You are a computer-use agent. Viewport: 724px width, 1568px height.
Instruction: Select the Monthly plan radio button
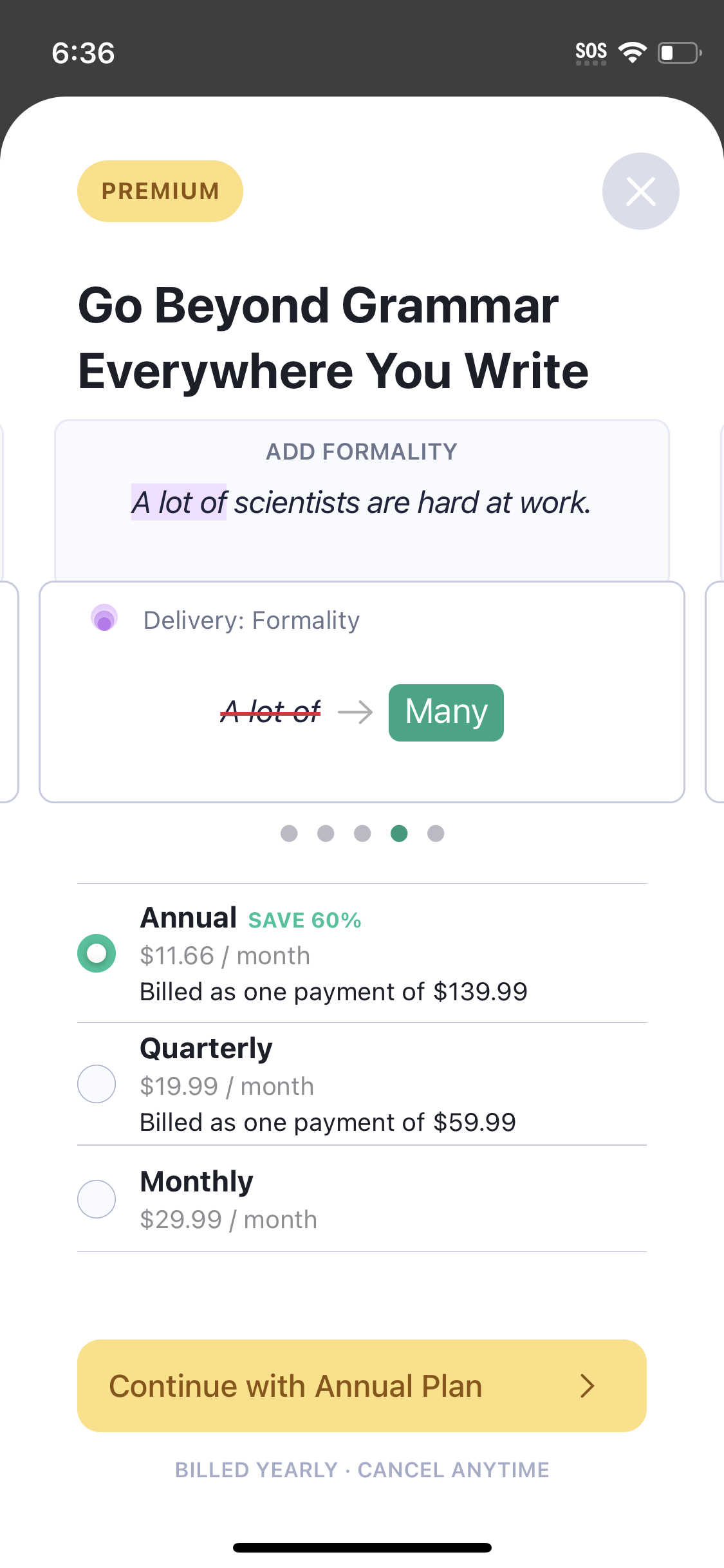(96, 1199)
